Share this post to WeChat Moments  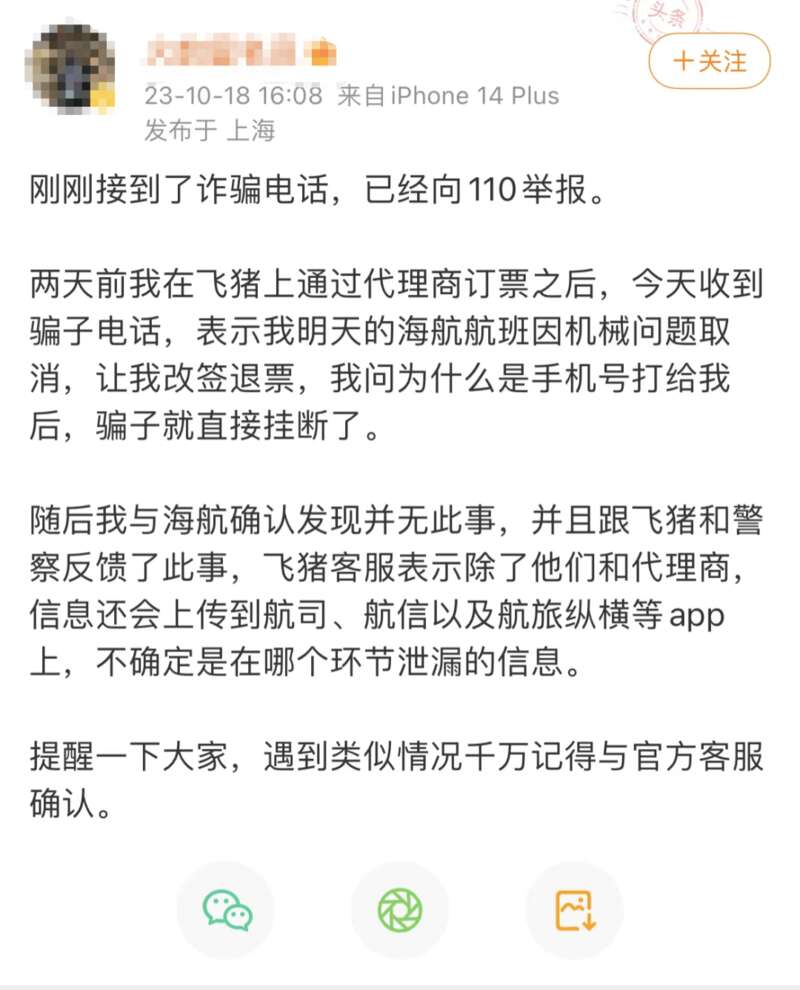(400, 910)
